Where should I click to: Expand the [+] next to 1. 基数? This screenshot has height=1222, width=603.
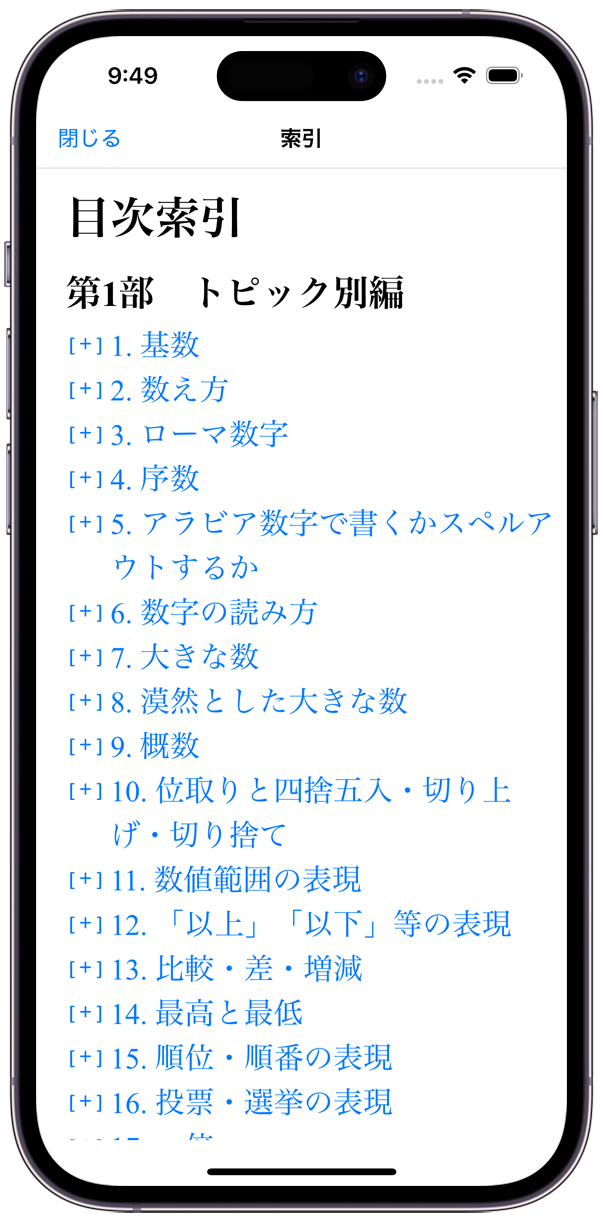[85, 345]
